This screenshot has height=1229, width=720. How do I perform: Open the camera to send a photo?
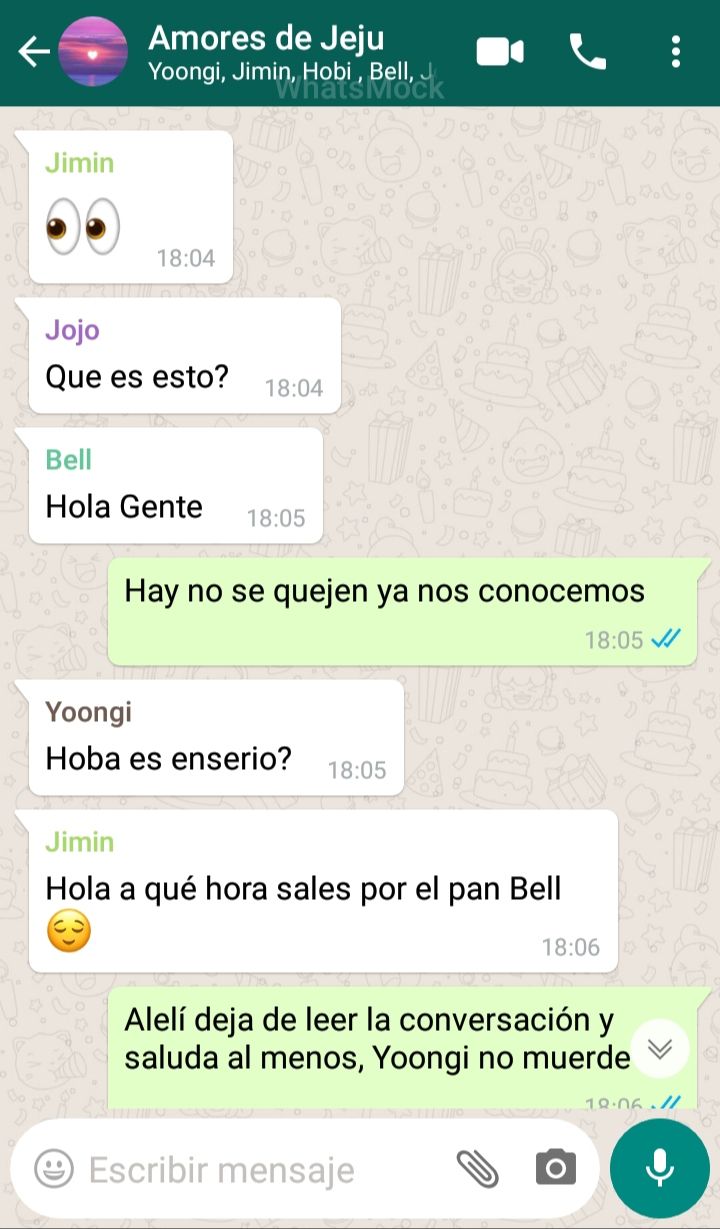click(556, 1168)
